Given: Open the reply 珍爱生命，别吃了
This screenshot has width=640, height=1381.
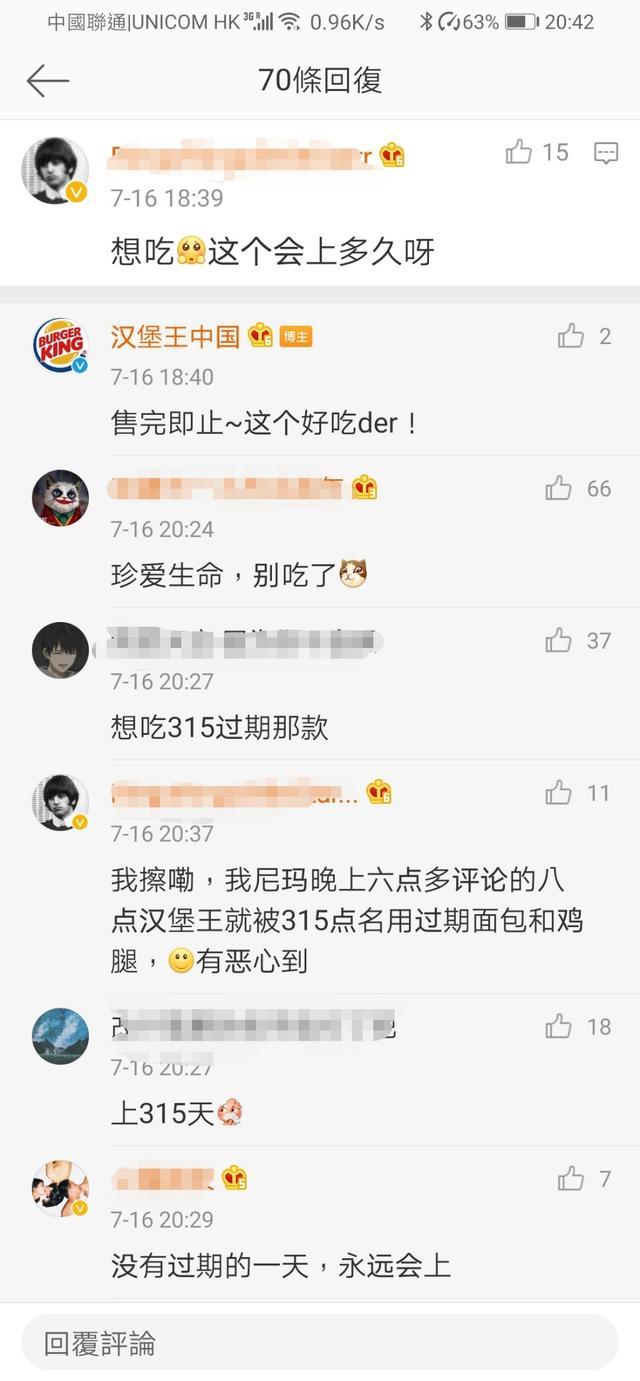Looking at the screenshot, I should [225, 575].
